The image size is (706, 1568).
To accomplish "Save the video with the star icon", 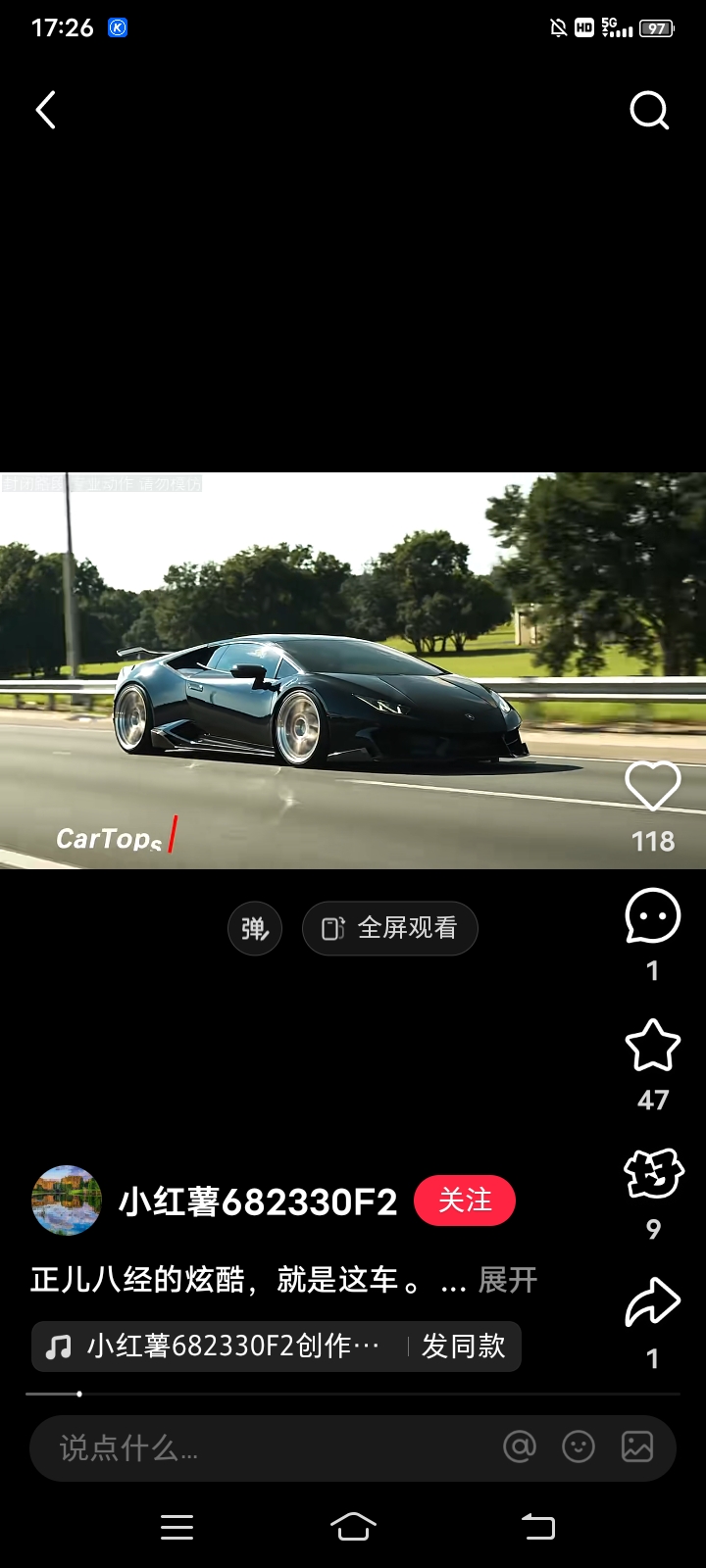I will pyautogui.click(x=653, y=1046).
